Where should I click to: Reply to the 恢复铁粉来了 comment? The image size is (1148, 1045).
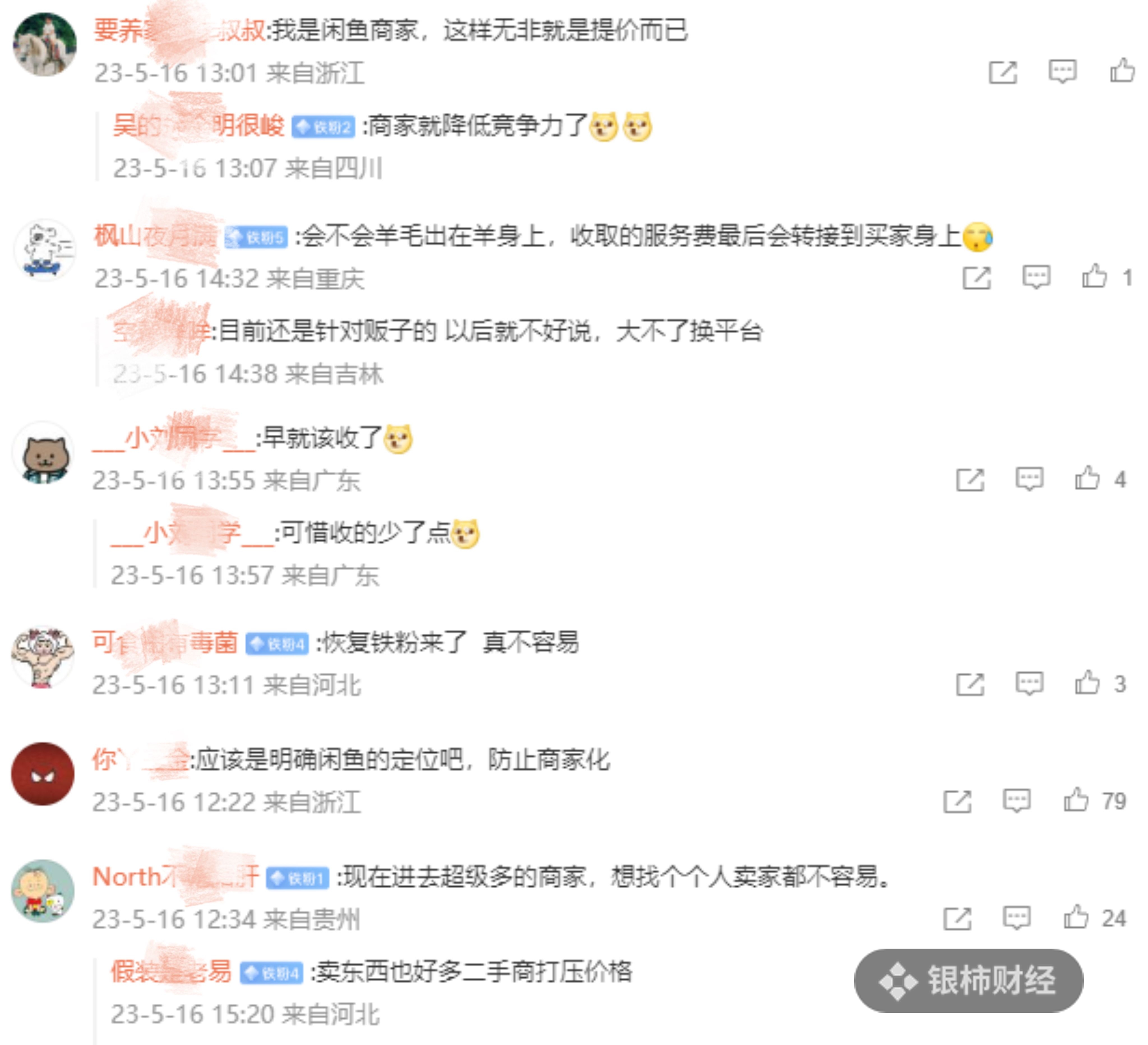[x=1029, y=683]
